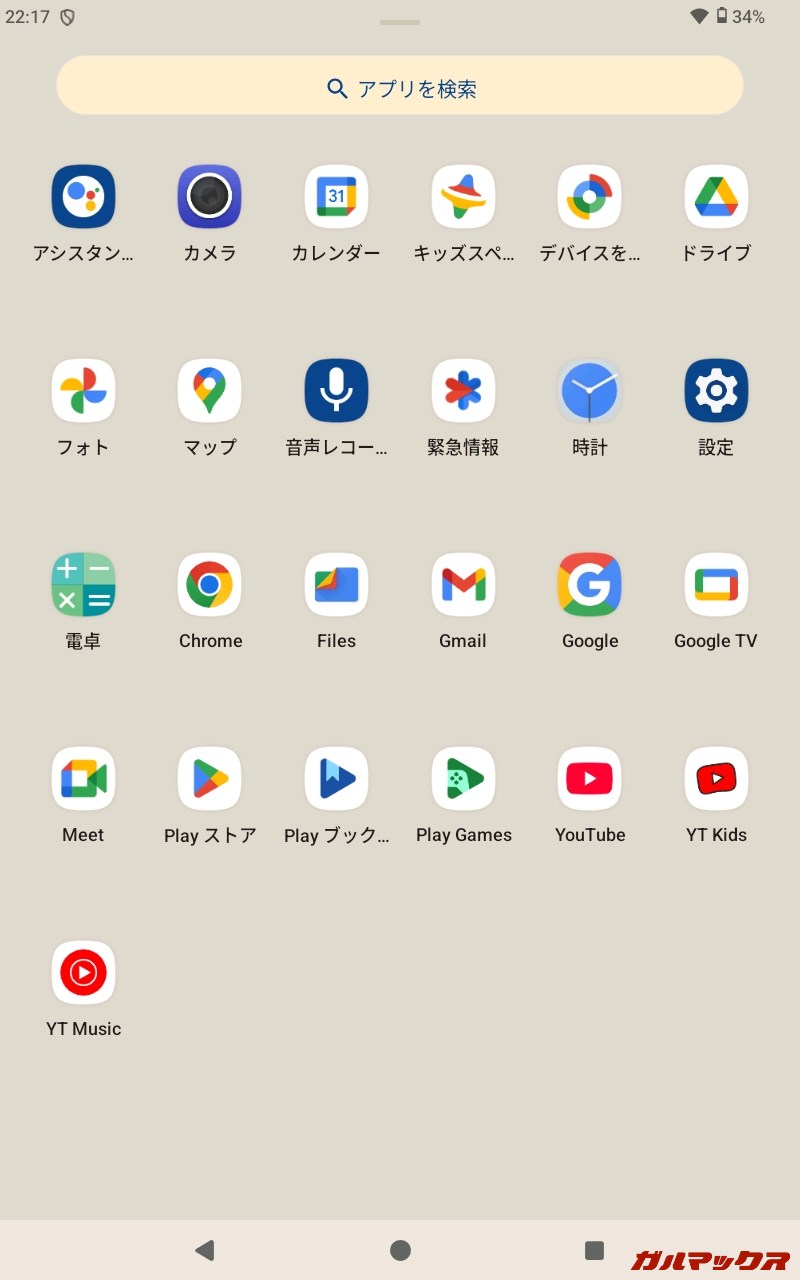This screenshot has width=800, height=1280.
Task: Start YT Music
Action: coord(83,971)
